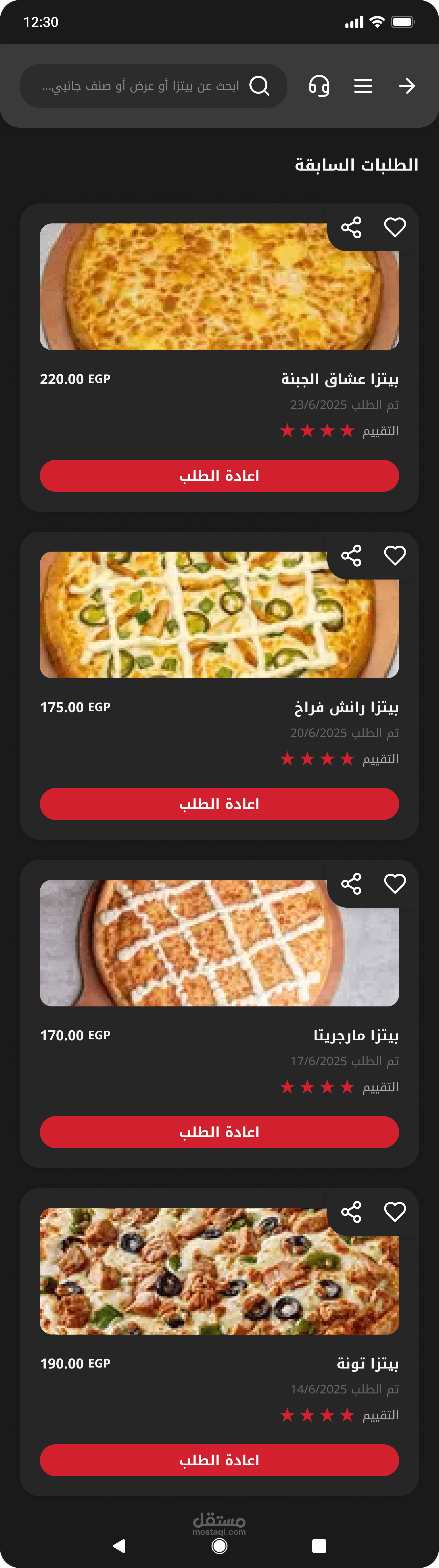439x1568 pixels.
Task: Share بيتزا عشاق الجبنة order
Action: (351, 228)
